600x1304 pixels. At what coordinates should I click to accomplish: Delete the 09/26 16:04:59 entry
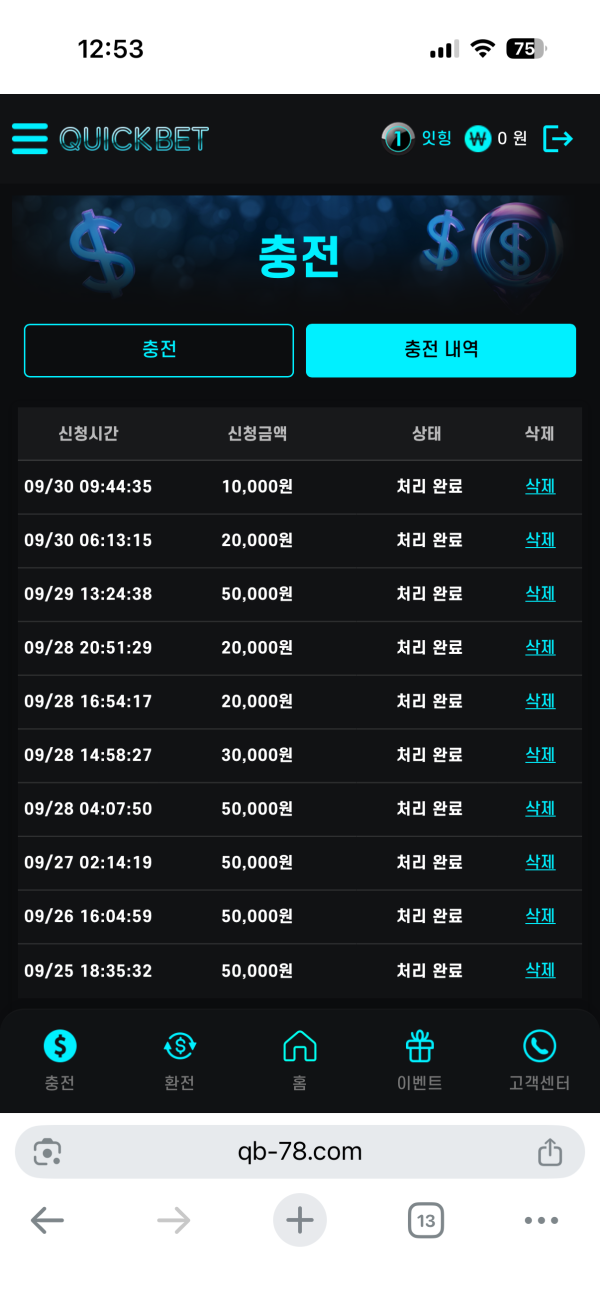coord(540,916)
